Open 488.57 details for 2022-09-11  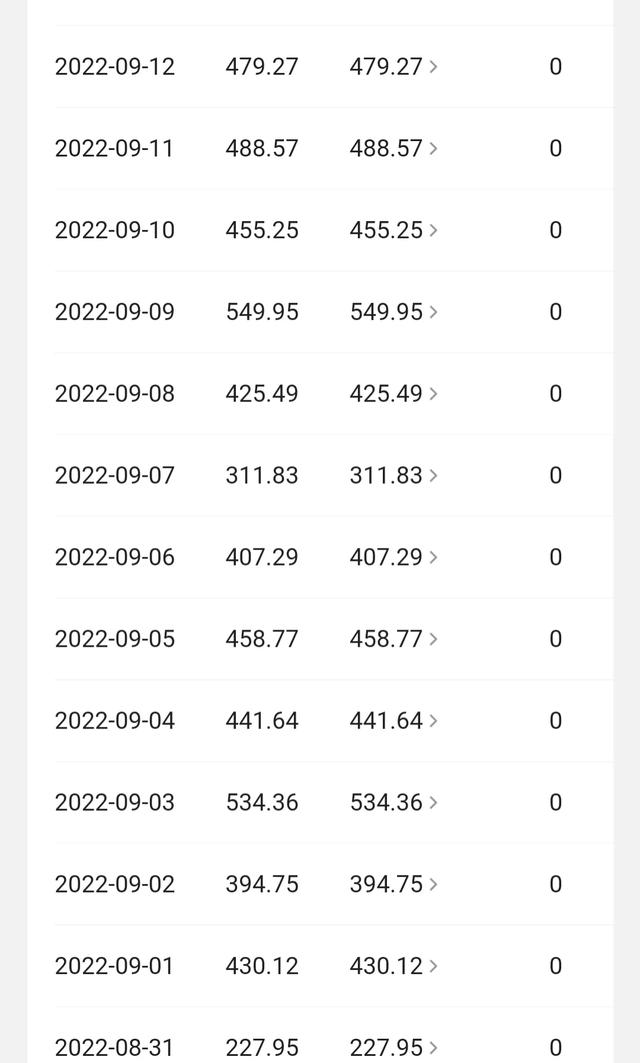(393, 148)
